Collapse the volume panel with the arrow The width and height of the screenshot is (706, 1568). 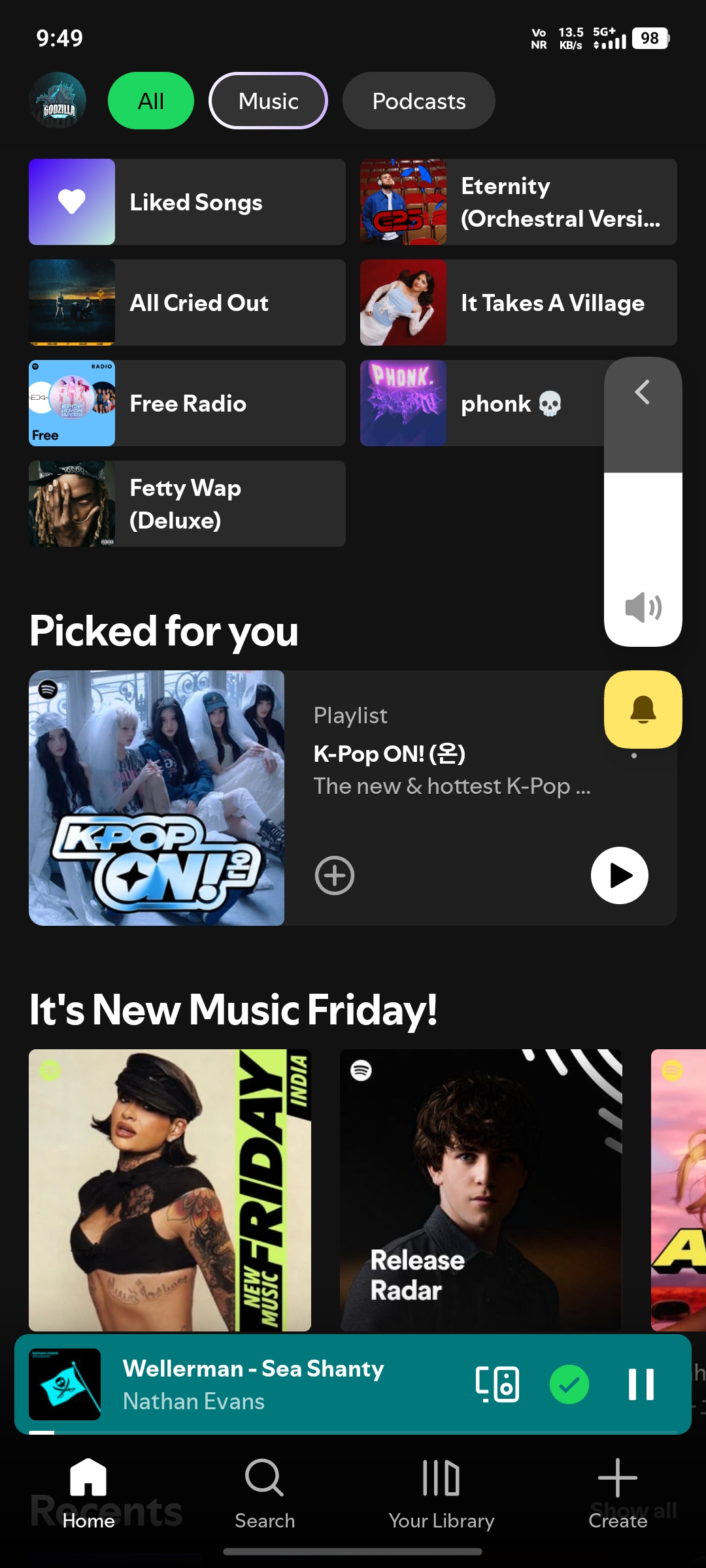coord(643,392)
